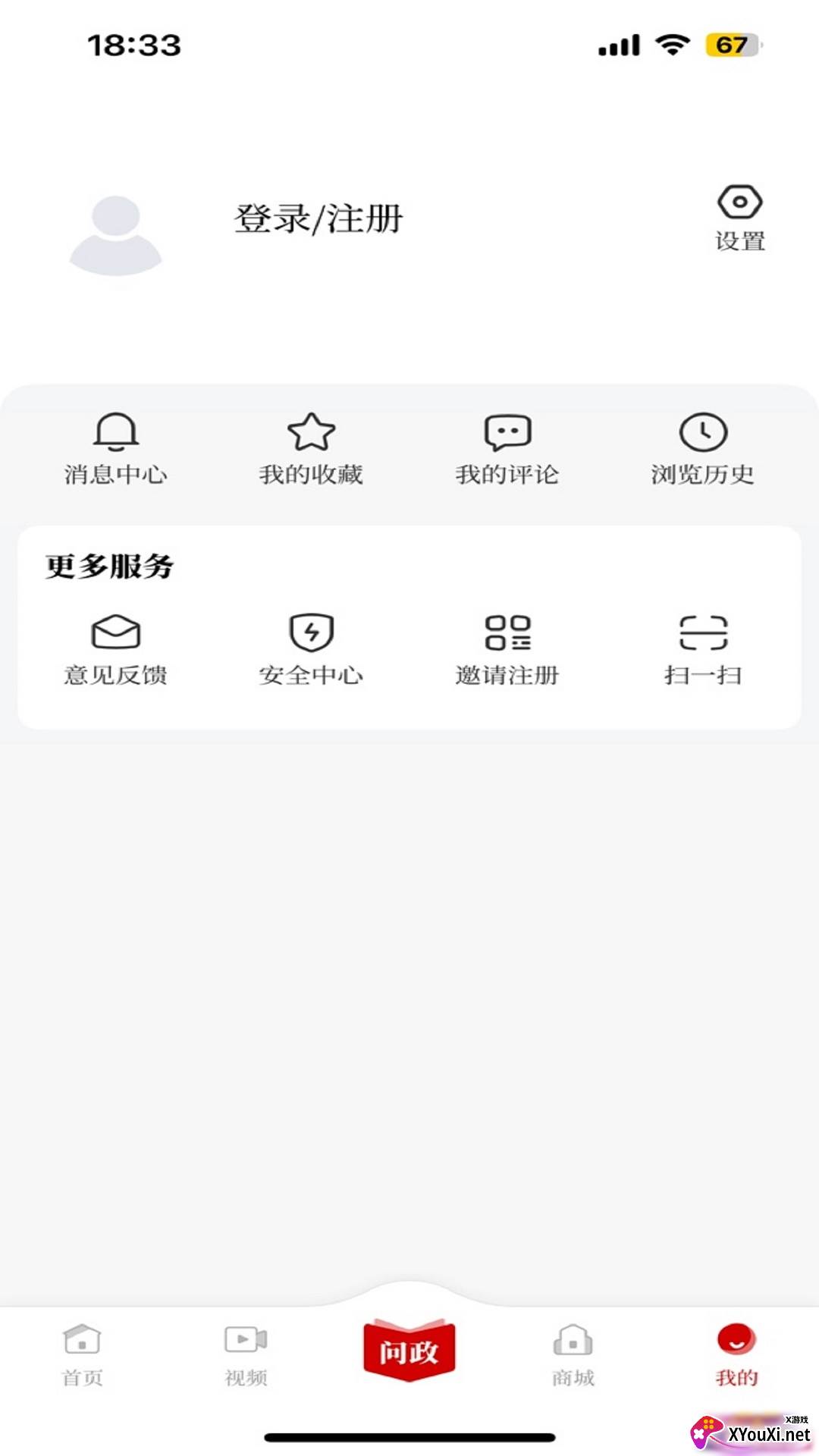Open 邀请注册 invitation
The image size is (819, 1456).
click(507, 650)
